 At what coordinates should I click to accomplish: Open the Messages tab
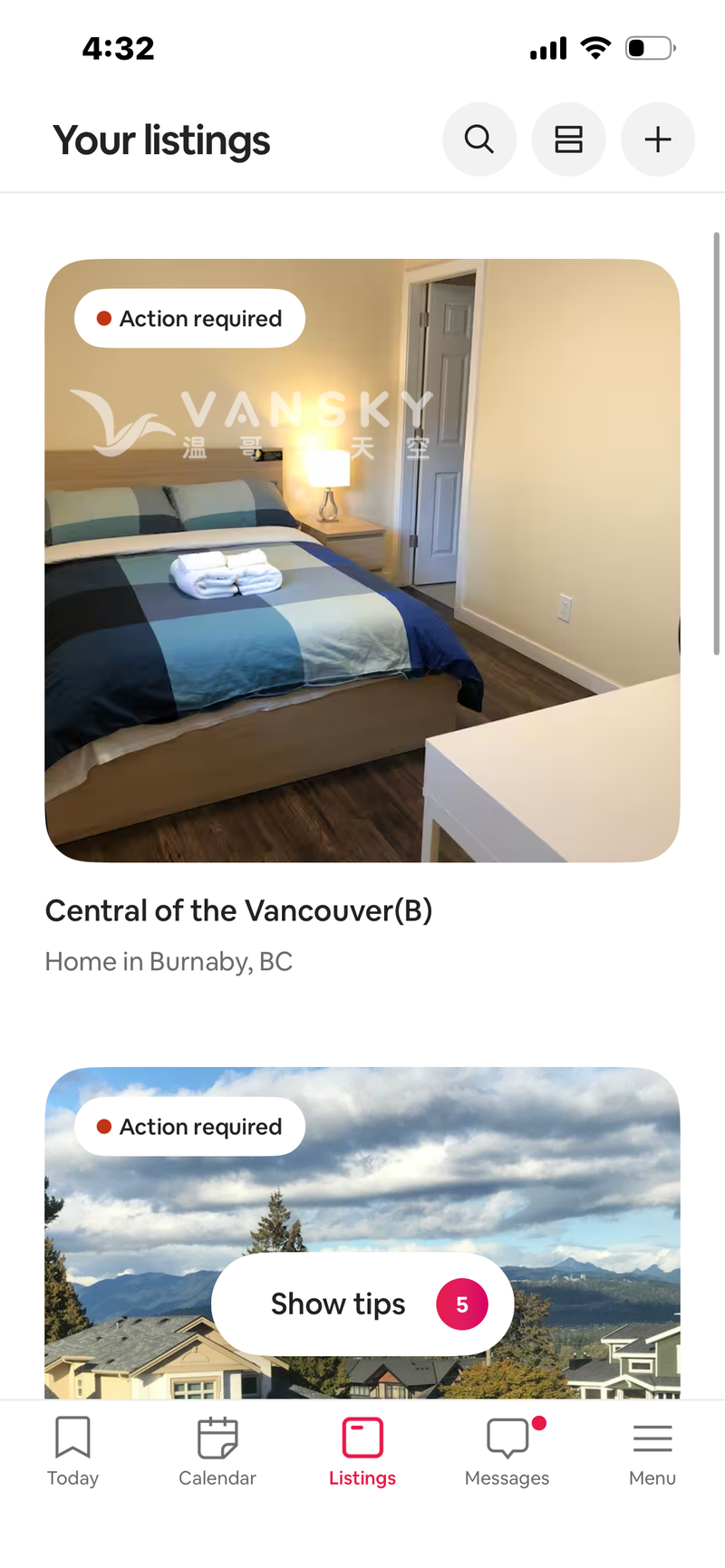(x=507, y=1451)
